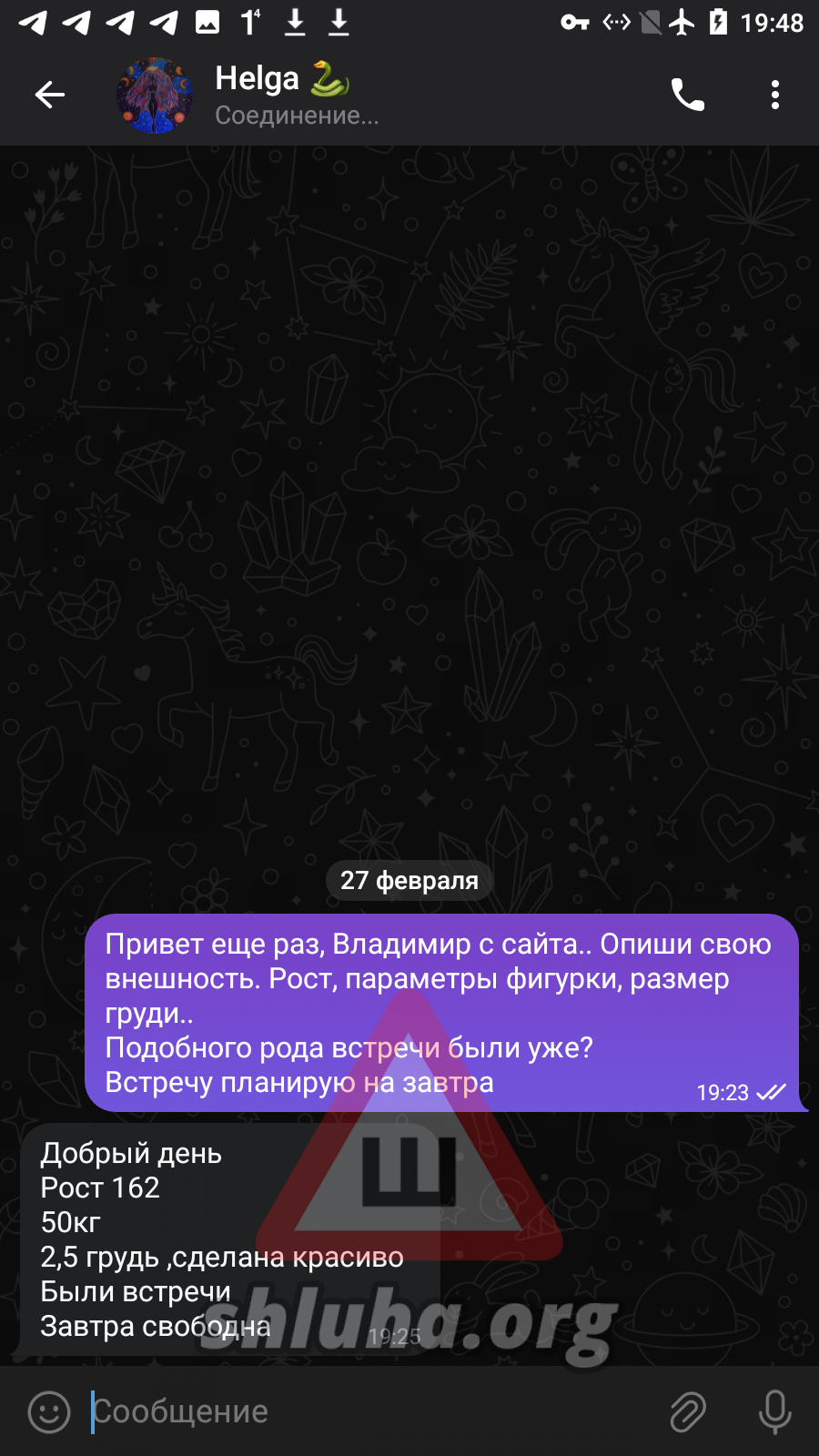
Task: Attach a file with the paperclip
Action: (x=688, y=1411)
